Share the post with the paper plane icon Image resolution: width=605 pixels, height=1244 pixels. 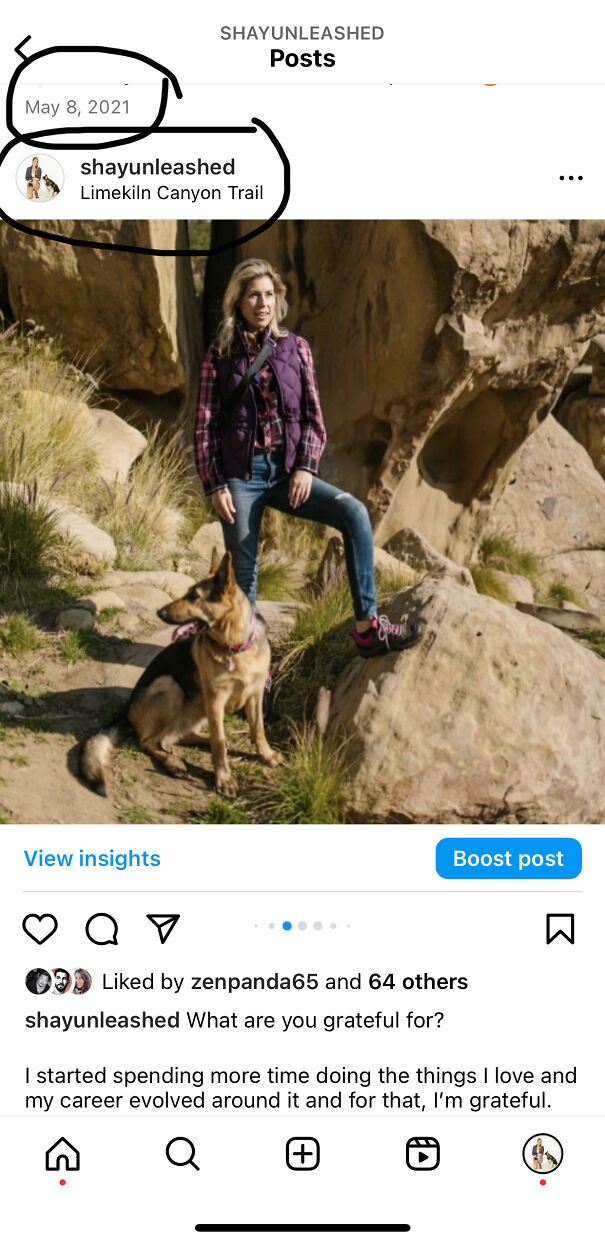click(x=162, y=929)
